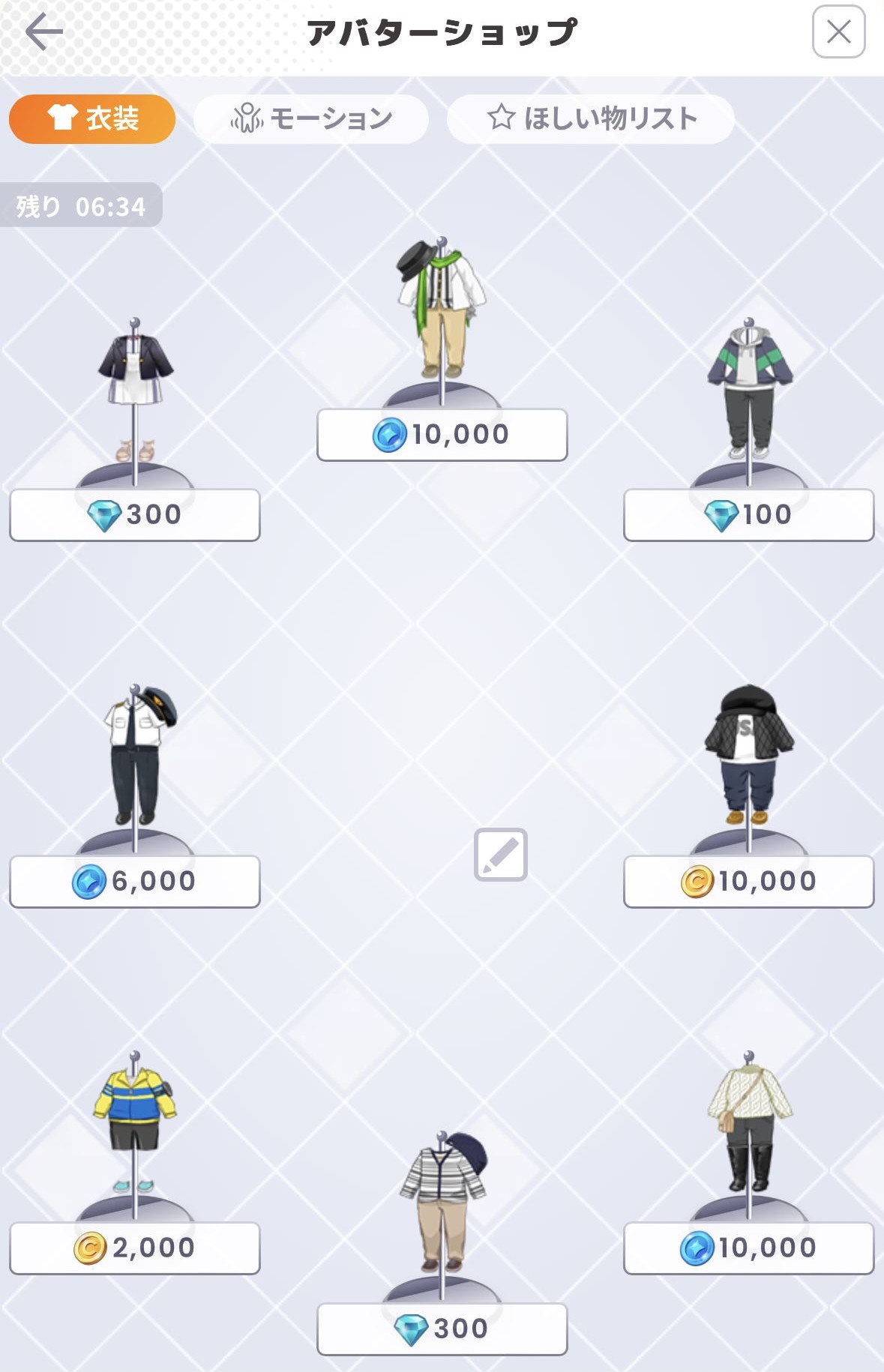Switch to the モーション tab
Image resolution: width=884 pixels, height=1372 pixels.
click(311, 118)
